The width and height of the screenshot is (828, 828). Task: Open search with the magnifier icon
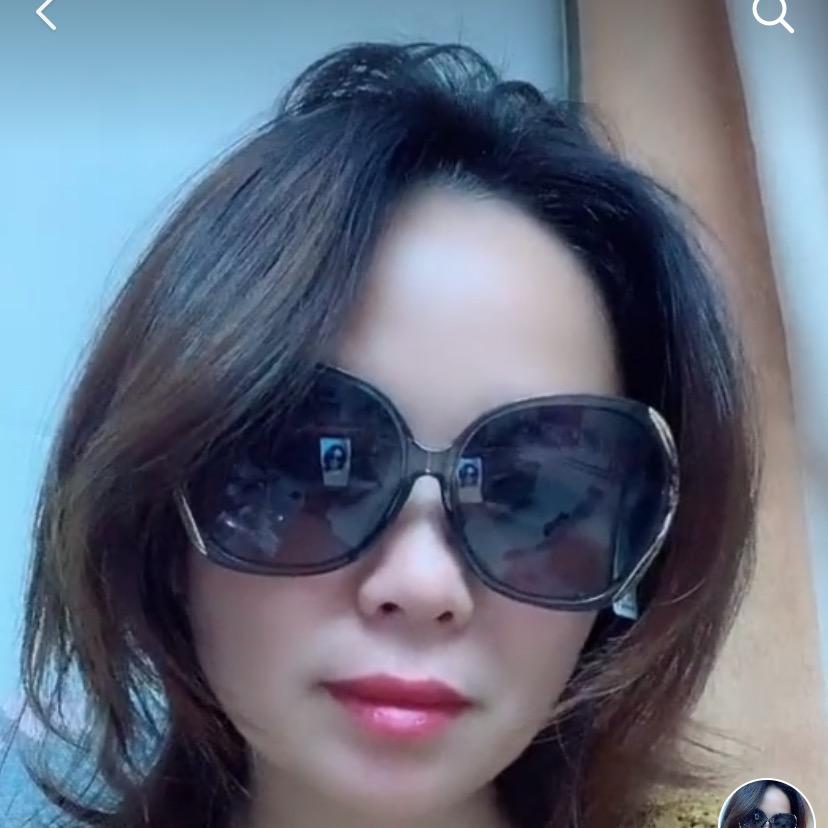point(772,14)
